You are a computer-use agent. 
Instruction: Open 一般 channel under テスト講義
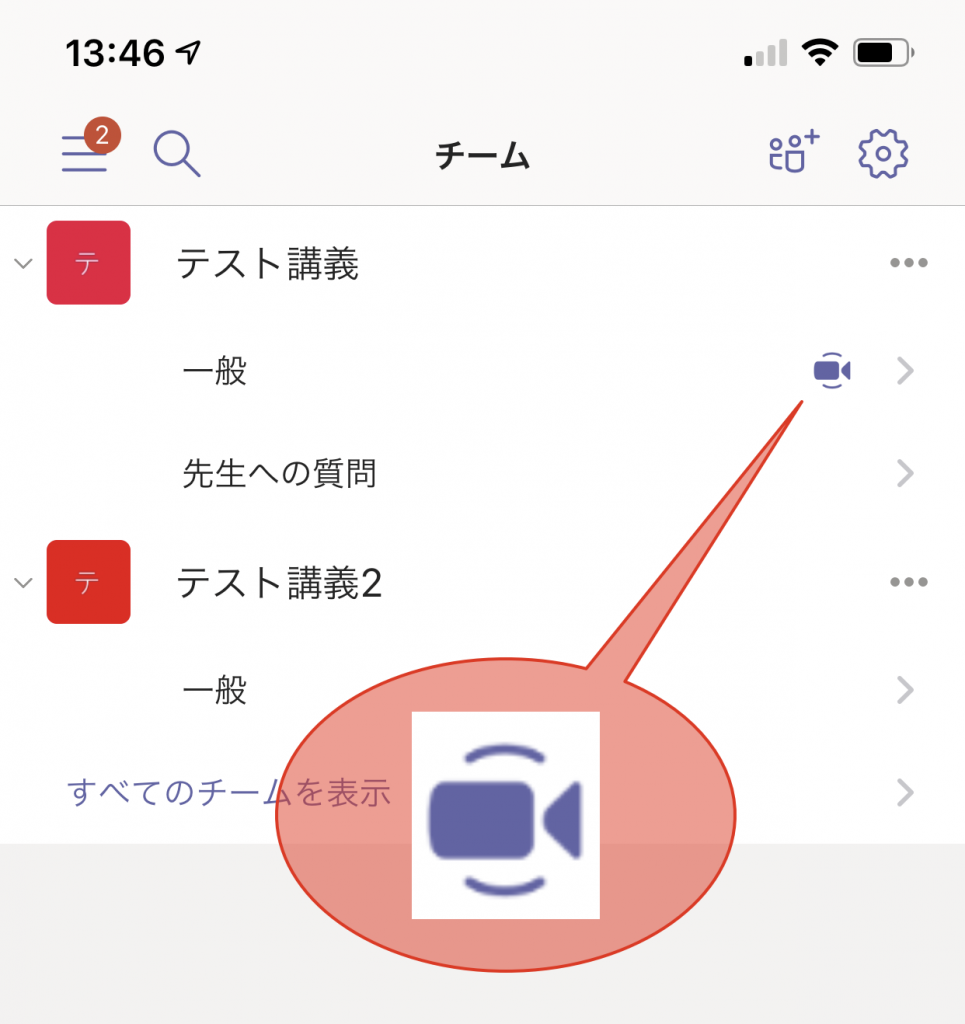[x=215, y=371]
